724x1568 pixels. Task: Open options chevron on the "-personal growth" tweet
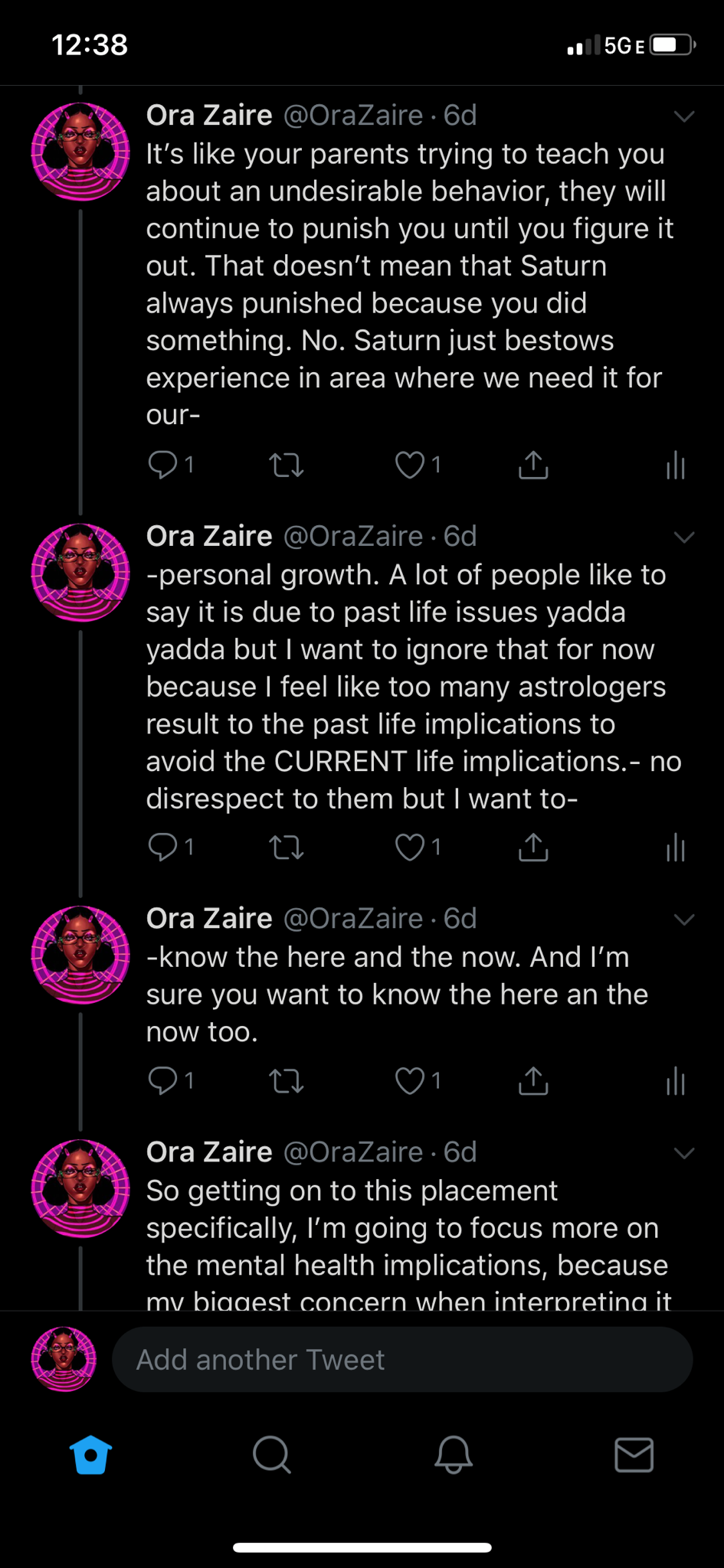tap(683, 537)
